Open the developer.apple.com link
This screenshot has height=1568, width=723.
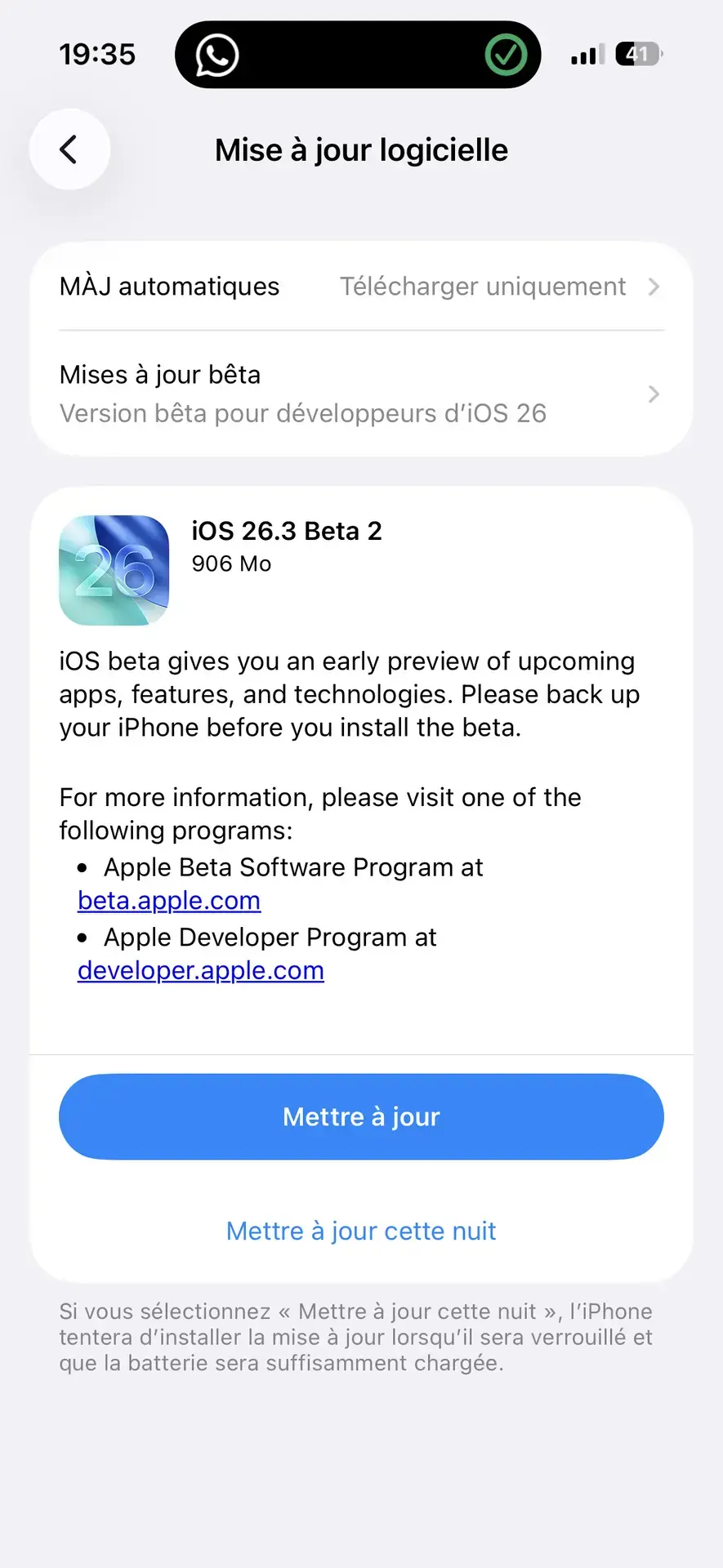click(200, 970)
